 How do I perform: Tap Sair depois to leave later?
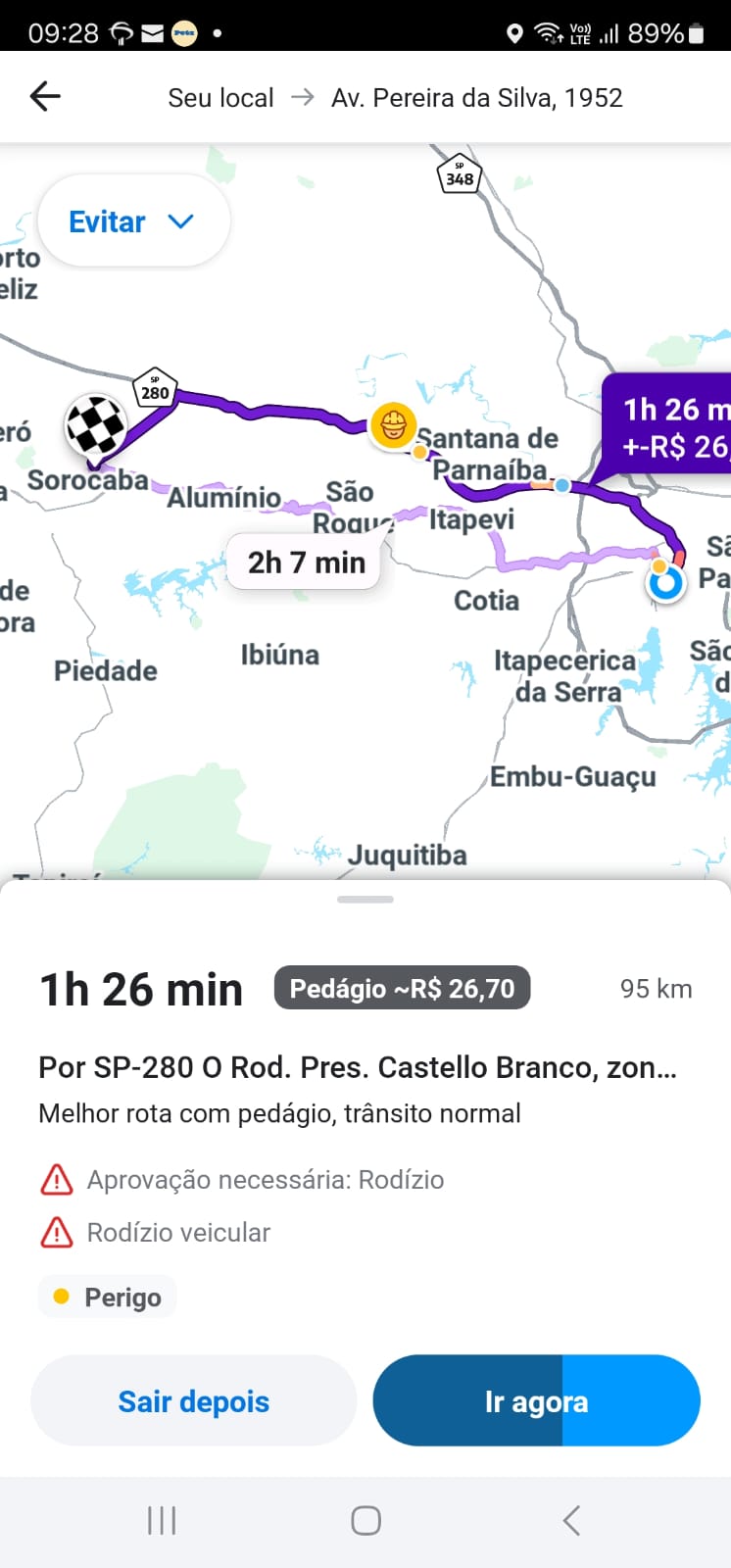(x=193, y=1401)
